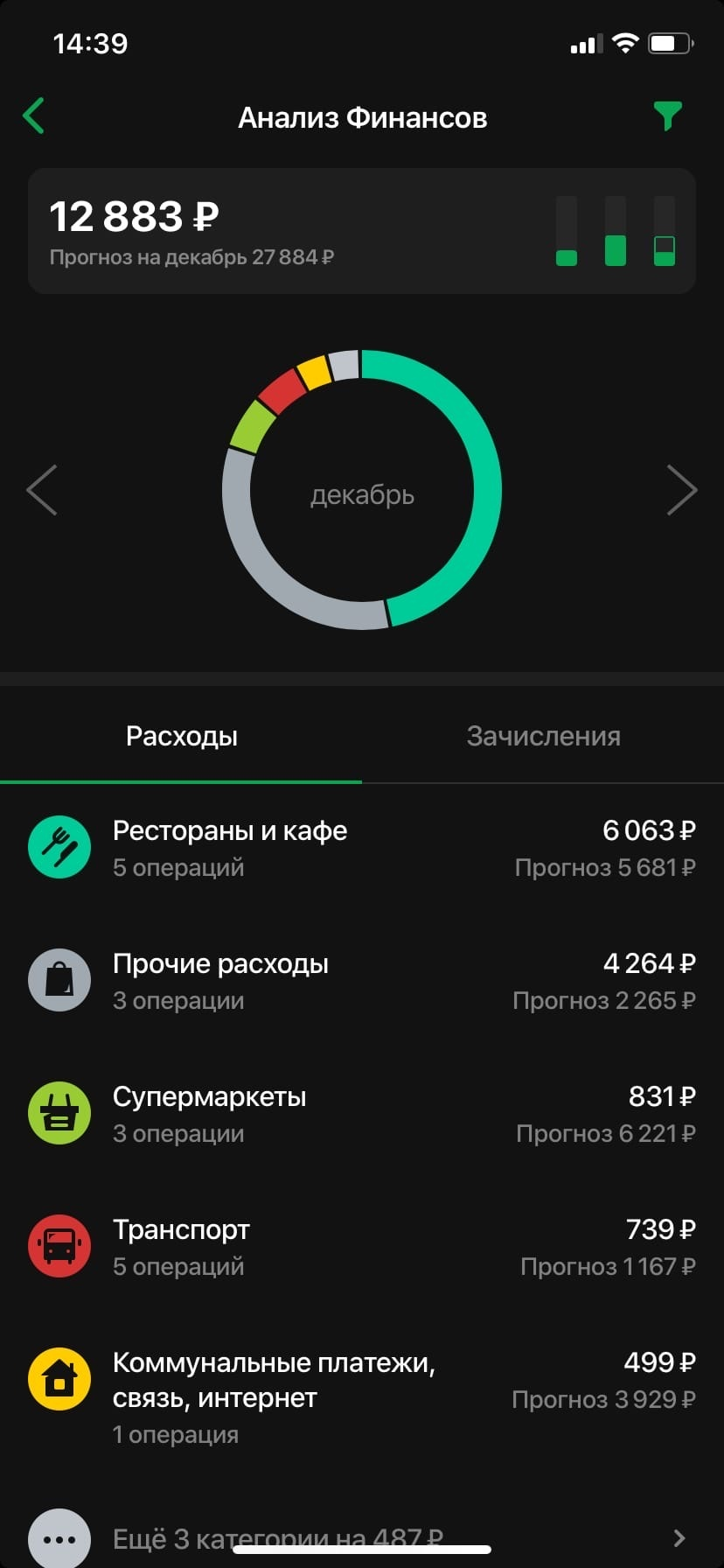Viewport: 724px width, 1568px height.
Task: Open the Транспорт category
Action: pos(362,1247)
